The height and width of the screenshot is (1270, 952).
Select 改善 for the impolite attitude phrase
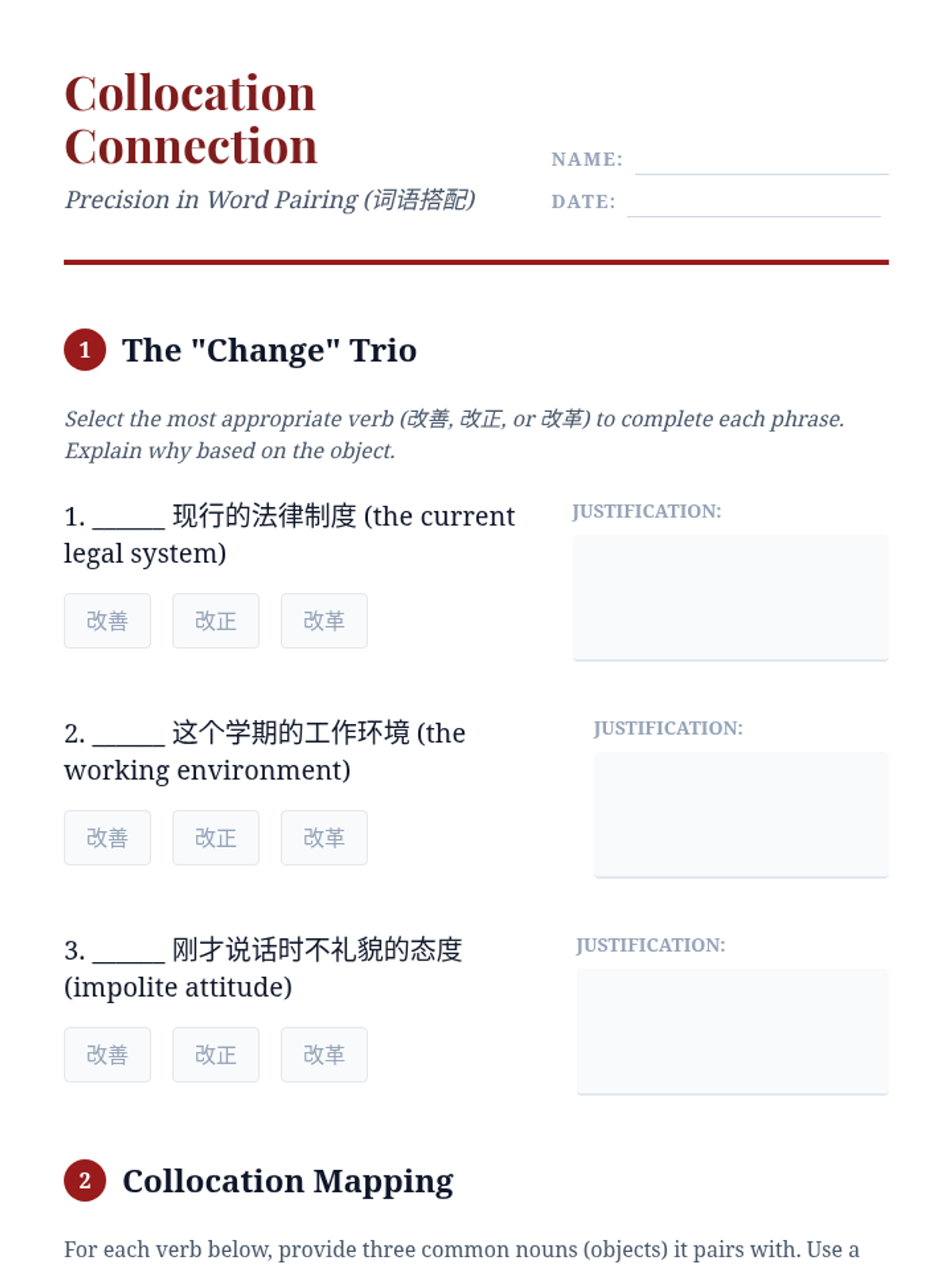pyautogui.click(x=107, y=1055)
